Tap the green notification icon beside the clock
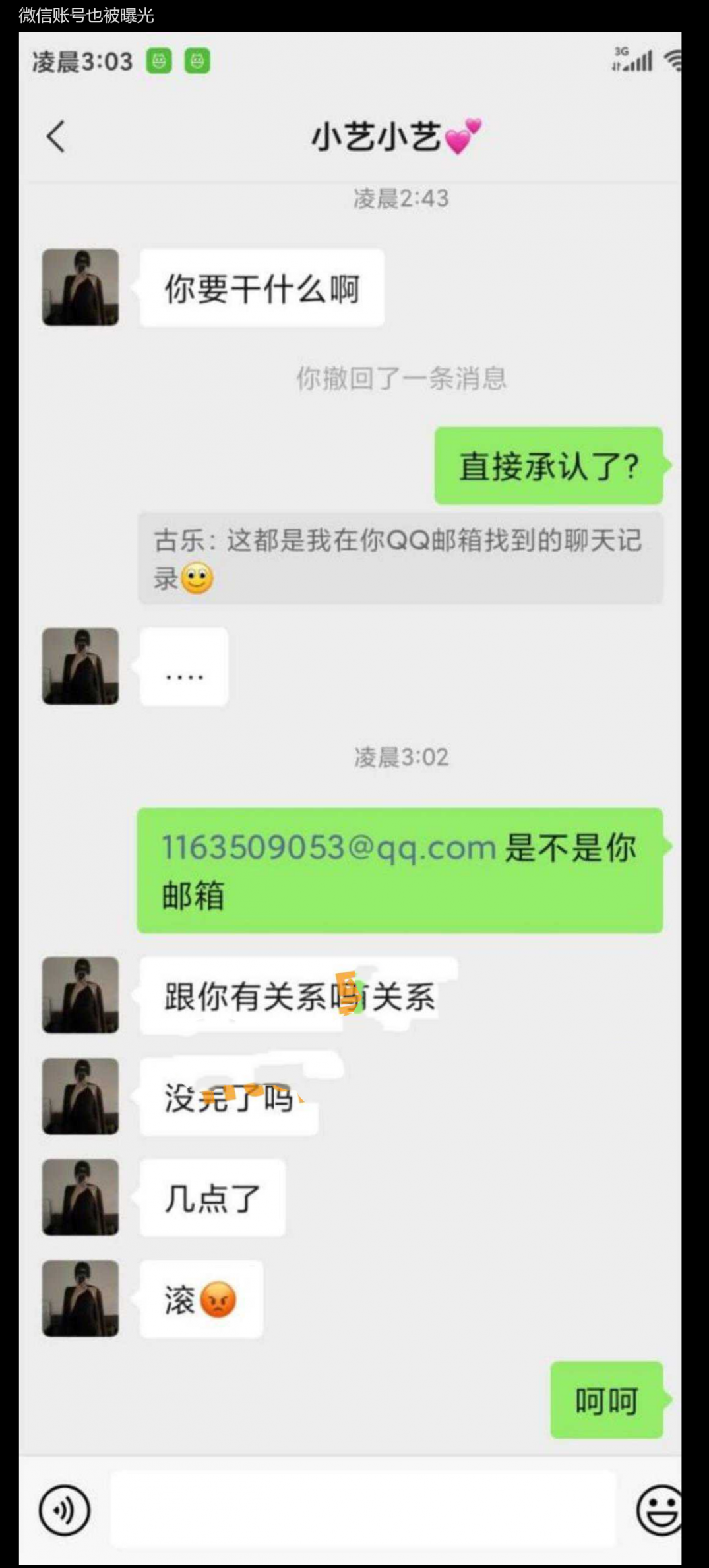Image resolution: width=709 pixels, height=1568 pixels. pyautogui.click(x=157, y=61)
